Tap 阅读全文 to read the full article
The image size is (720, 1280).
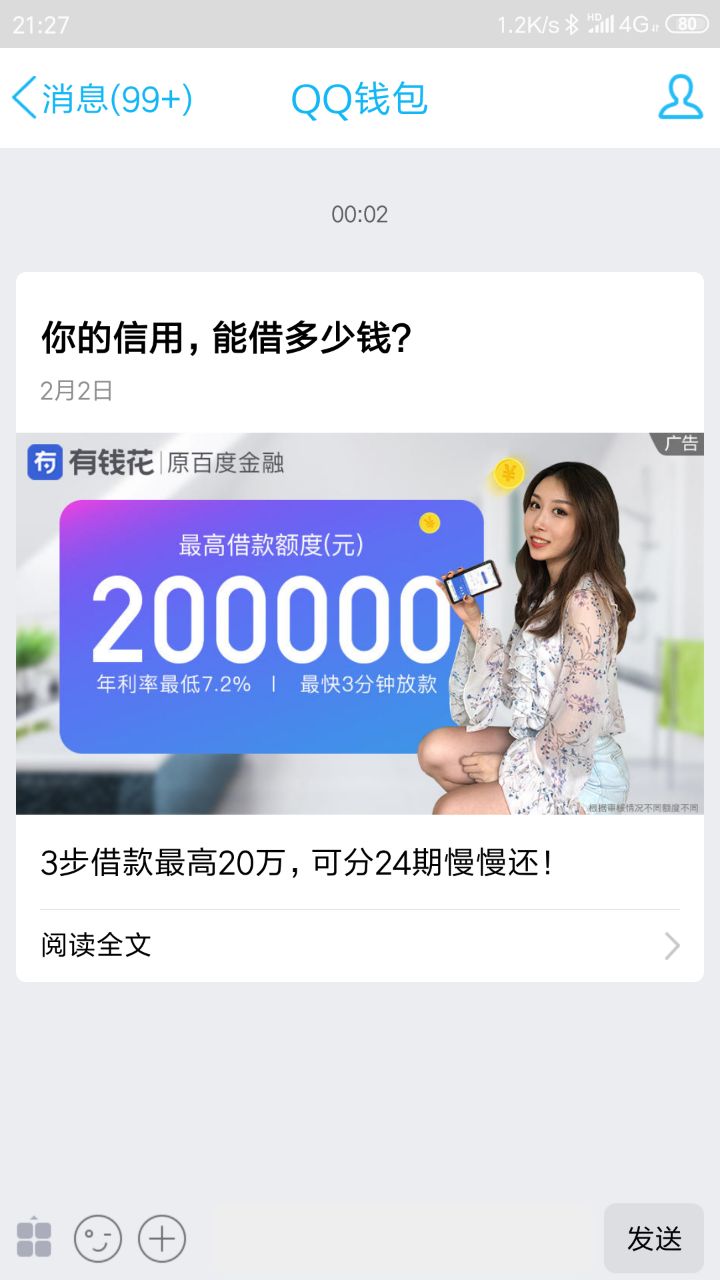pos(360,945)
